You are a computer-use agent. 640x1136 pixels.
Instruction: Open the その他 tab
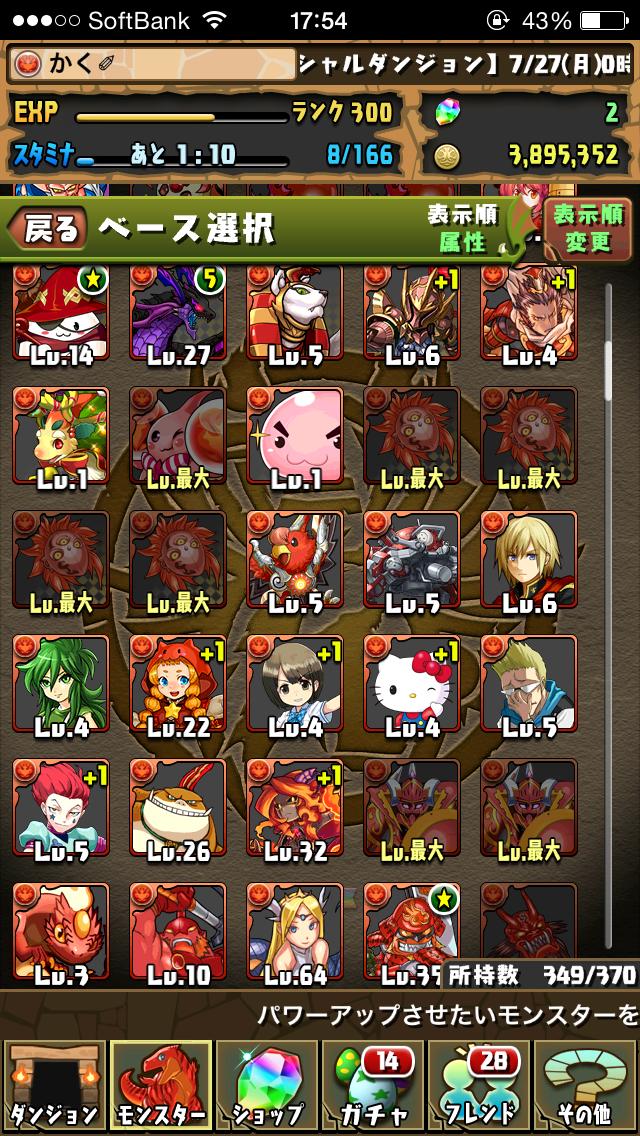coord(584,1085)
